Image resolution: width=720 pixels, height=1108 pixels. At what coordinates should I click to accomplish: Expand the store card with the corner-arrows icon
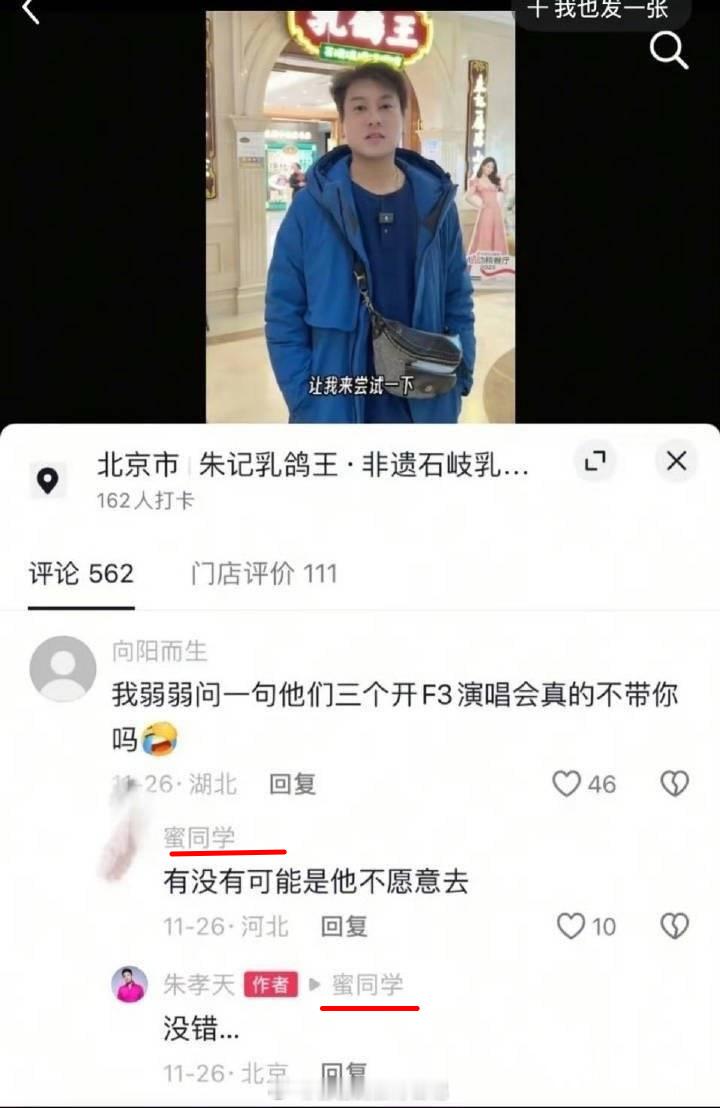[x=595, y=461]
